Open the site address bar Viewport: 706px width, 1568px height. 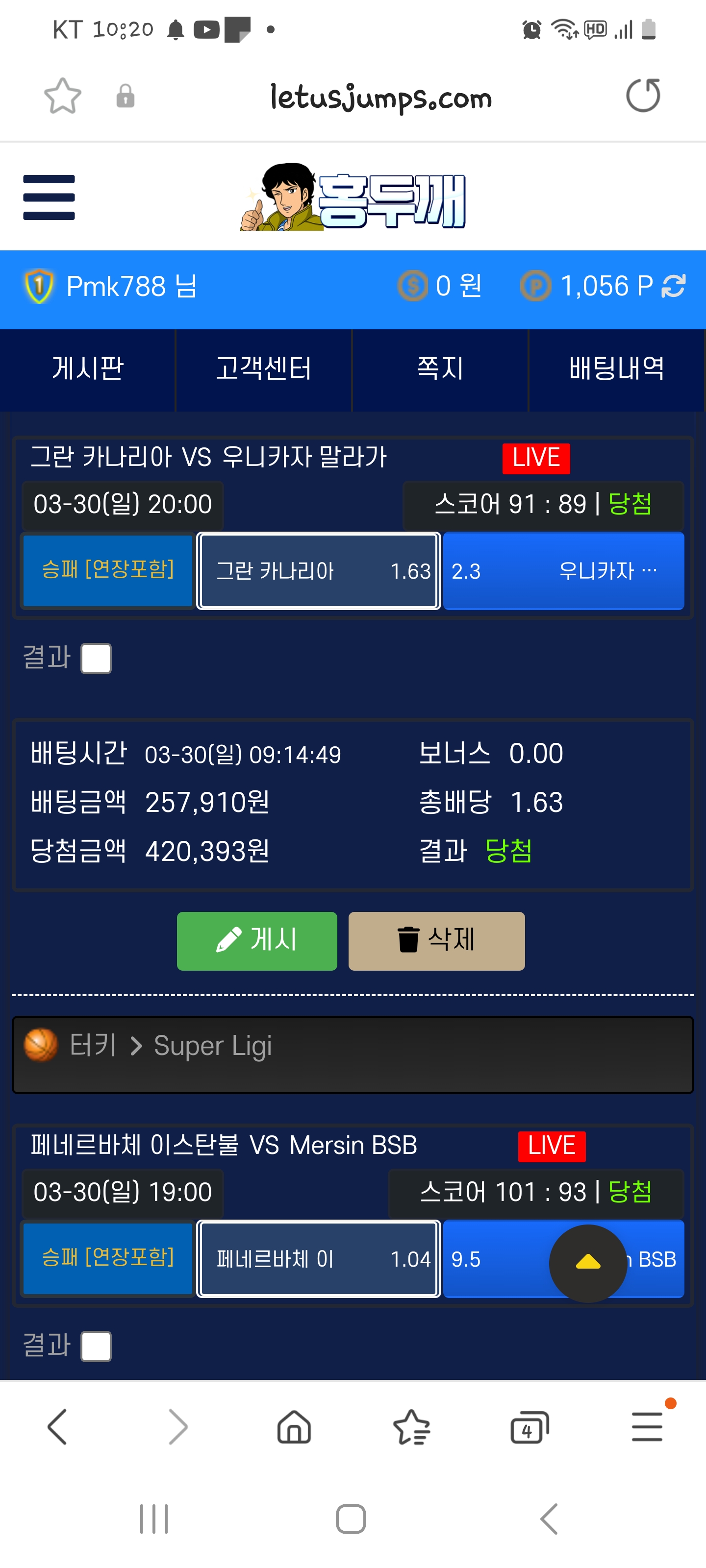point(381,98)
